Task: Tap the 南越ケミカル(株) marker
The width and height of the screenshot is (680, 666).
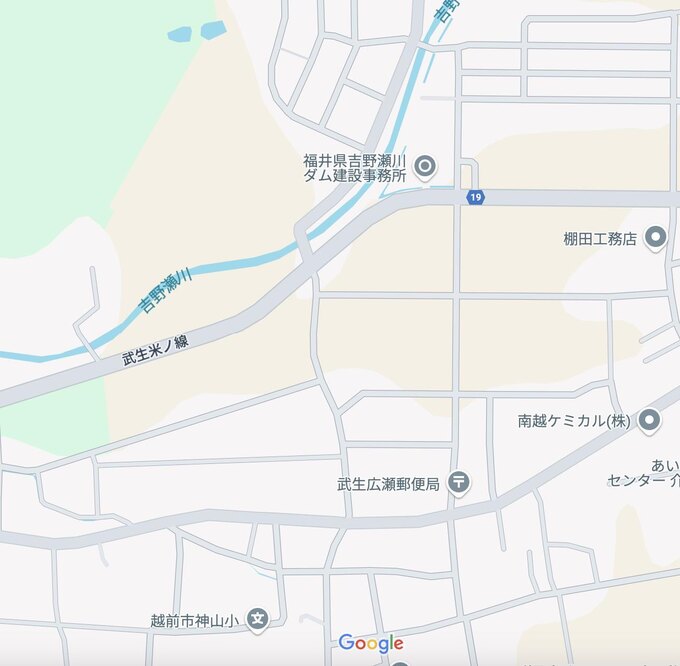Action: coord(650,421)
